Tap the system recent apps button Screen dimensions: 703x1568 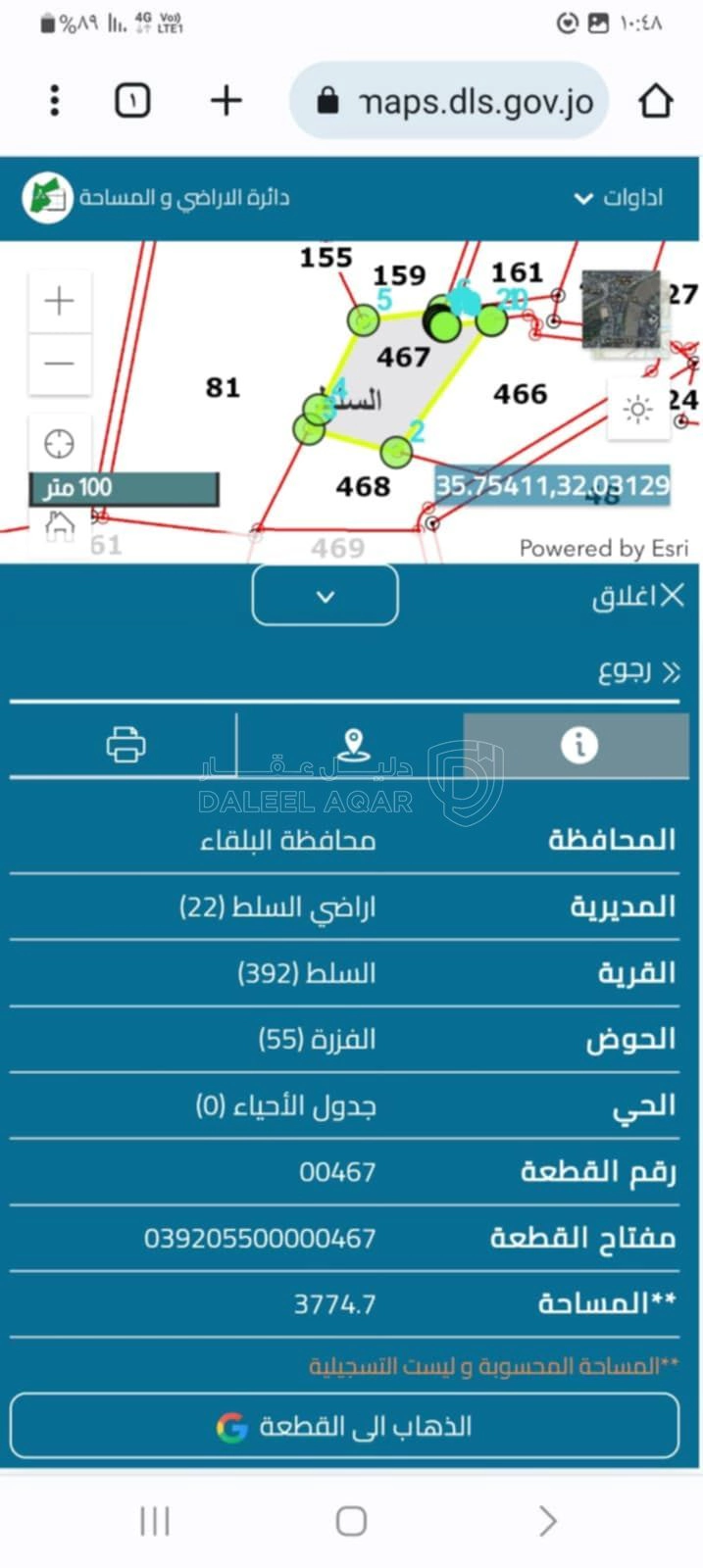[155, 1521]
